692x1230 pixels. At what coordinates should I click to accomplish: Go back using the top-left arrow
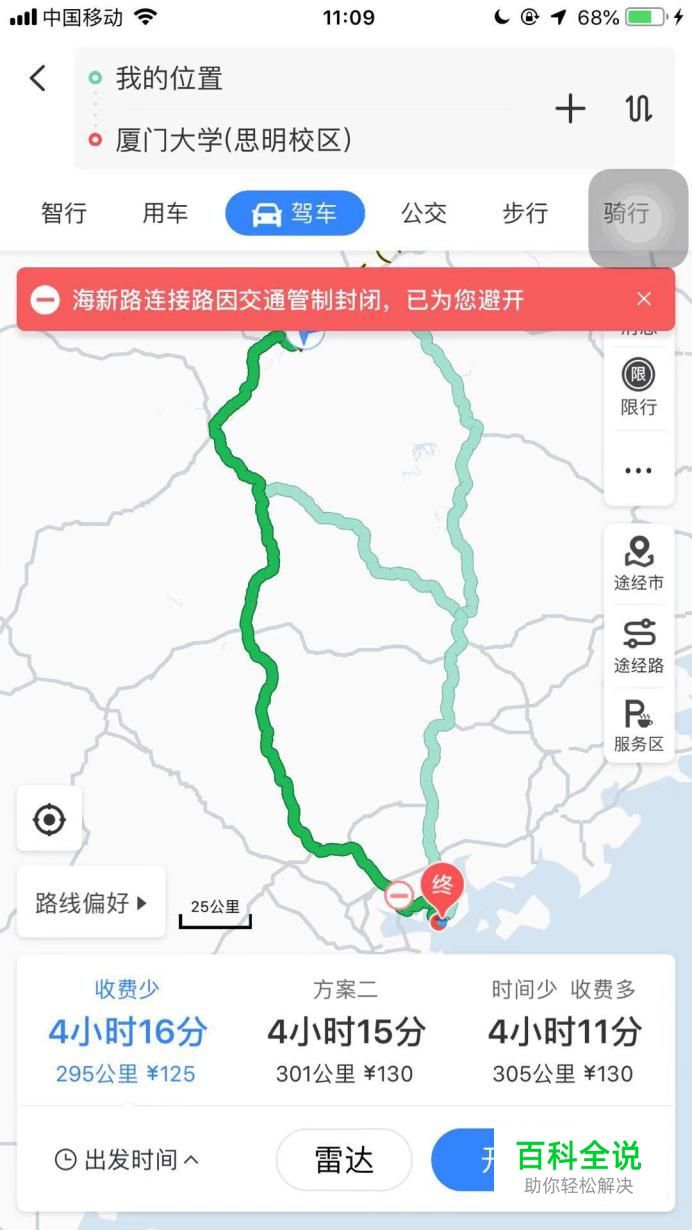[38, 78]
